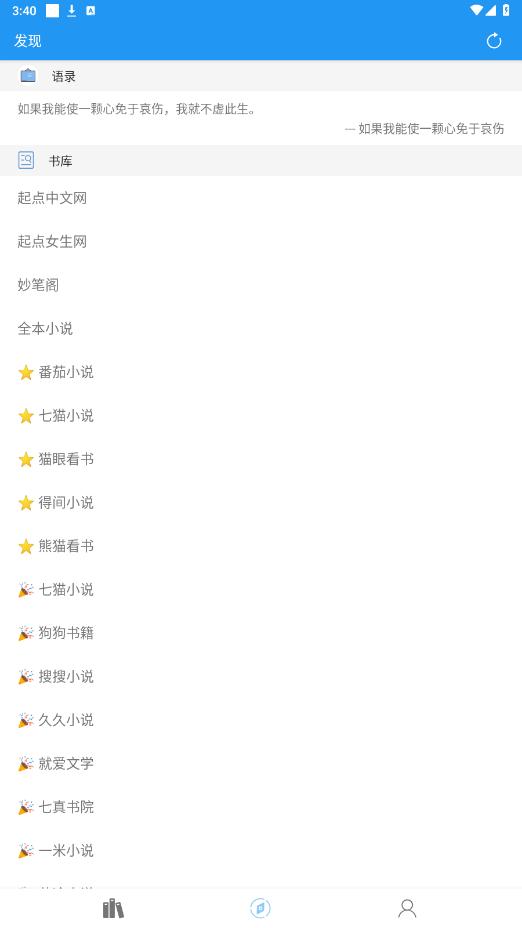522x928 pixels.
Task: Choose 妙笔阁 from the list
Action: (x=261, y=285)
